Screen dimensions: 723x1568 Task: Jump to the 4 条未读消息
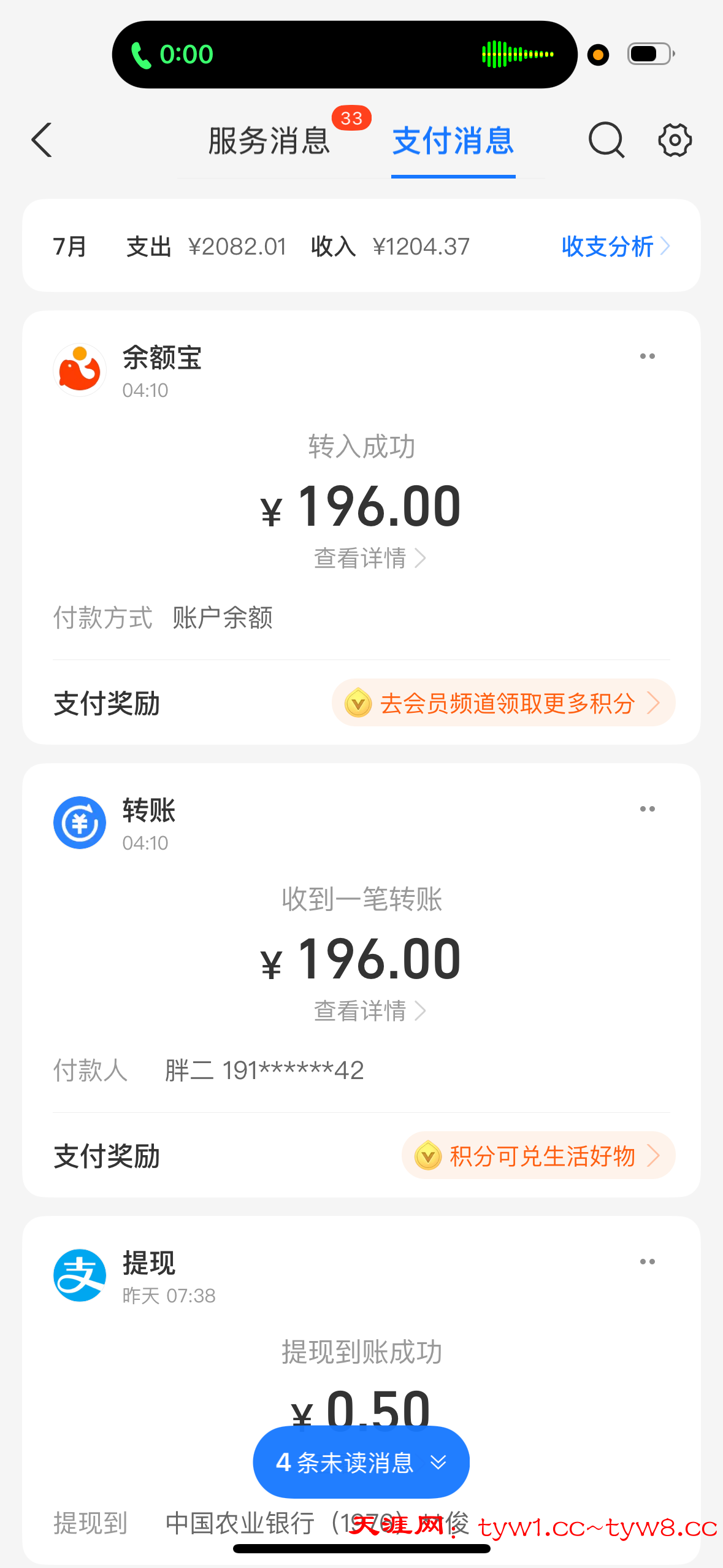361,1462
